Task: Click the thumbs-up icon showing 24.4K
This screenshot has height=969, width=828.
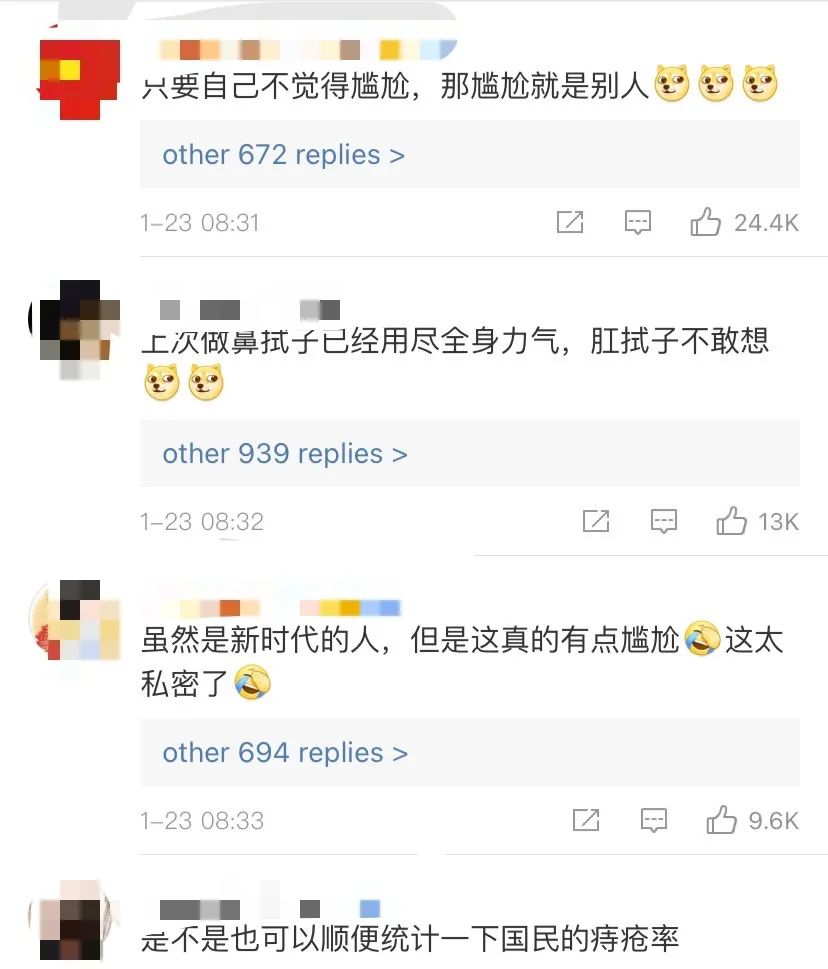Action: point(710,222)
